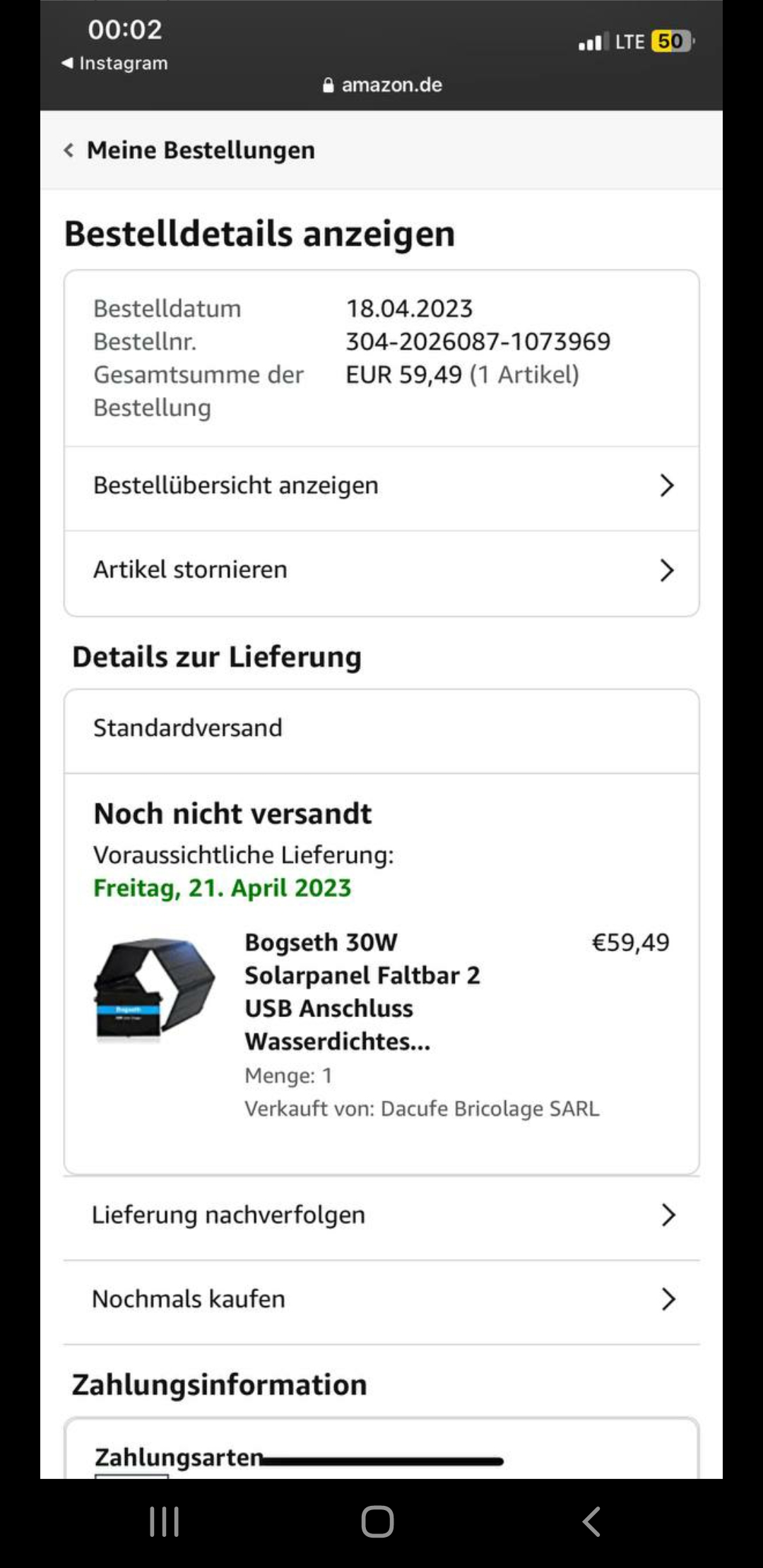The height and width of the screenshot is (1568, 763).
Task: Tap the system back button
Action: [592, 1521]
